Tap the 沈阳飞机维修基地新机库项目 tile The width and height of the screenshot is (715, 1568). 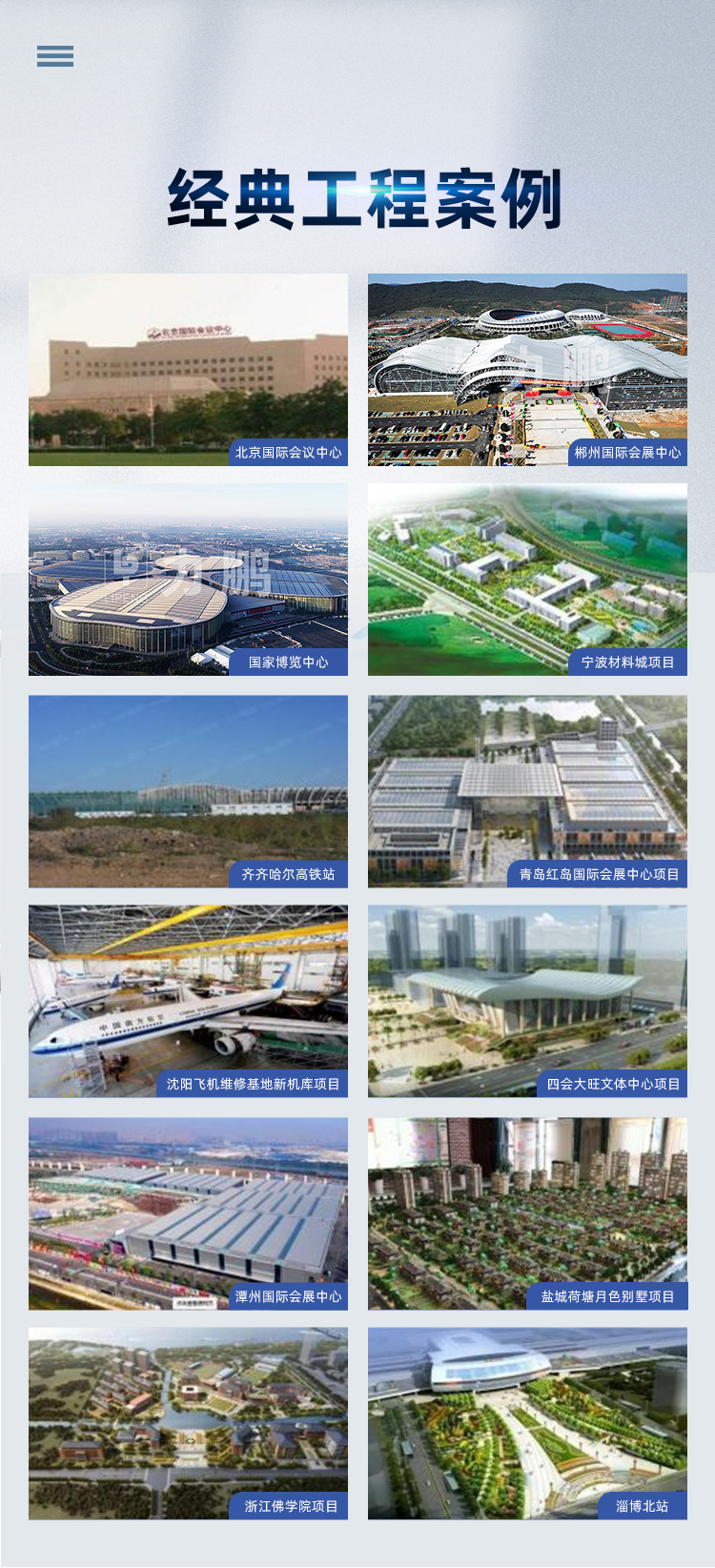pyautogui.click(x=188, y=1002)
